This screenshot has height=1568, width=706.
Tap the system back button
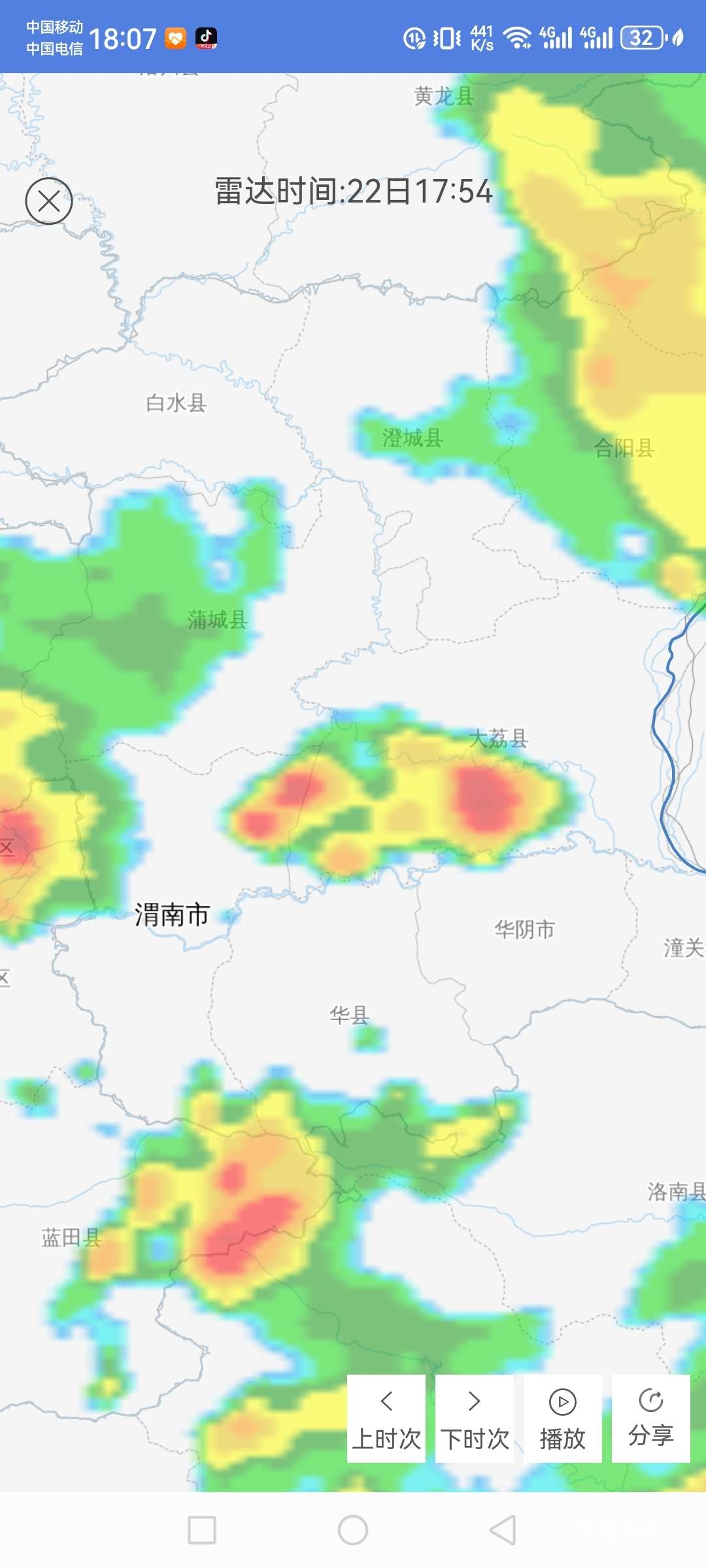[x=503, y=1530]
